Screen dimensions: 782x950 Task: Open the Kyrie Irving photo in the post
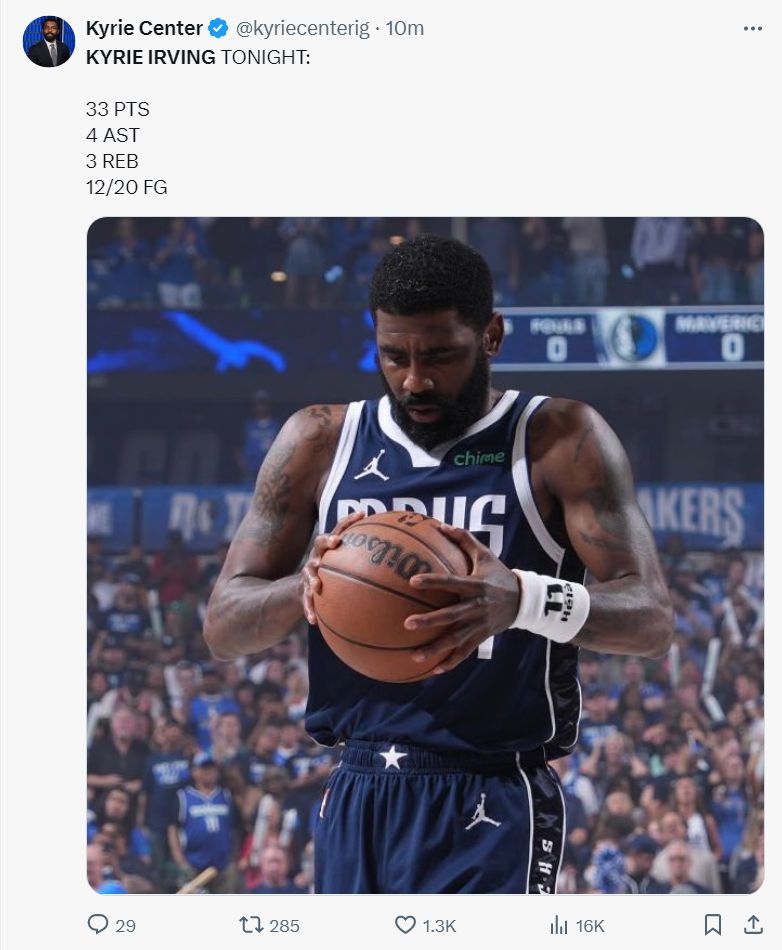[425, 555]
